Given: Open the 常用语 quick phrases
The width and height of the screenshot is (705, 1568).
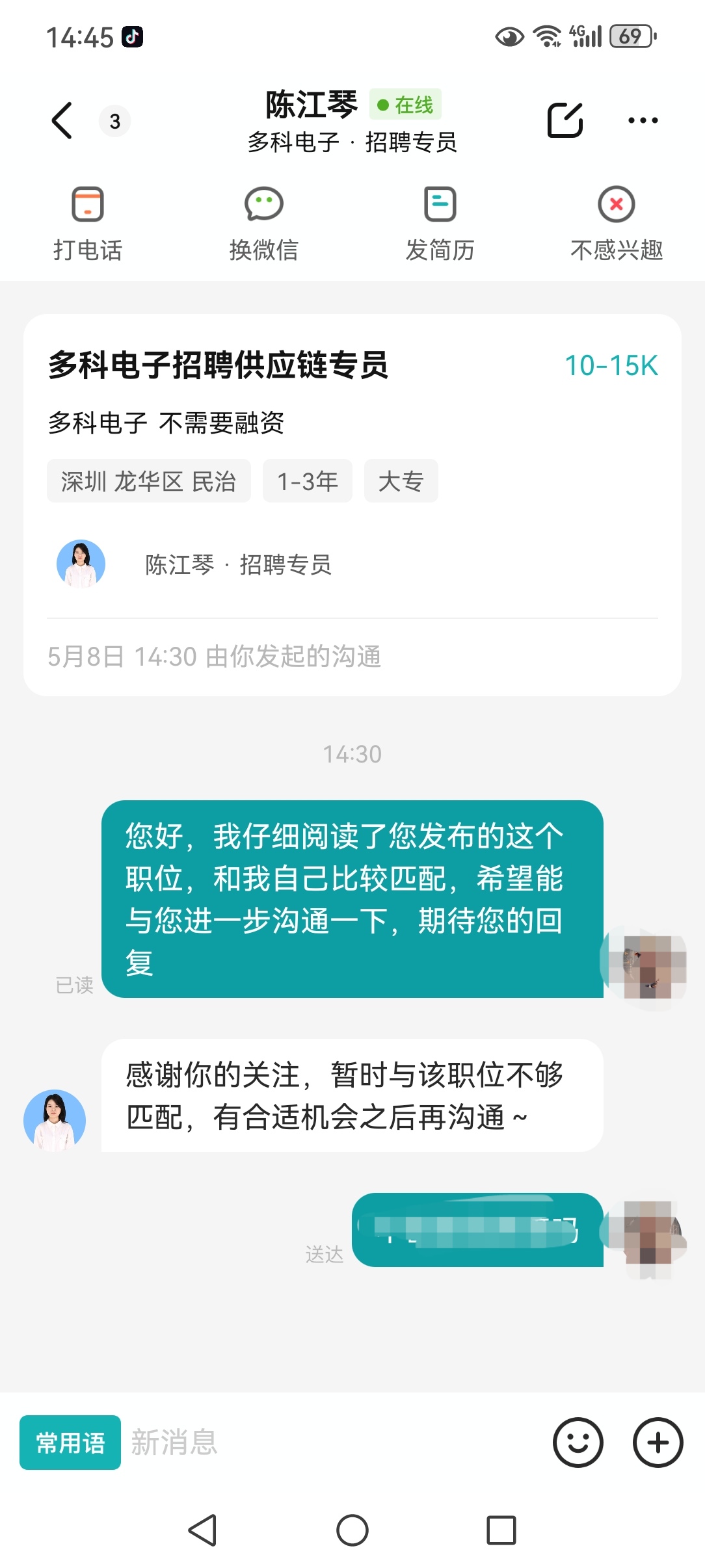Looking at the screenshot, I should (70, 1443).
